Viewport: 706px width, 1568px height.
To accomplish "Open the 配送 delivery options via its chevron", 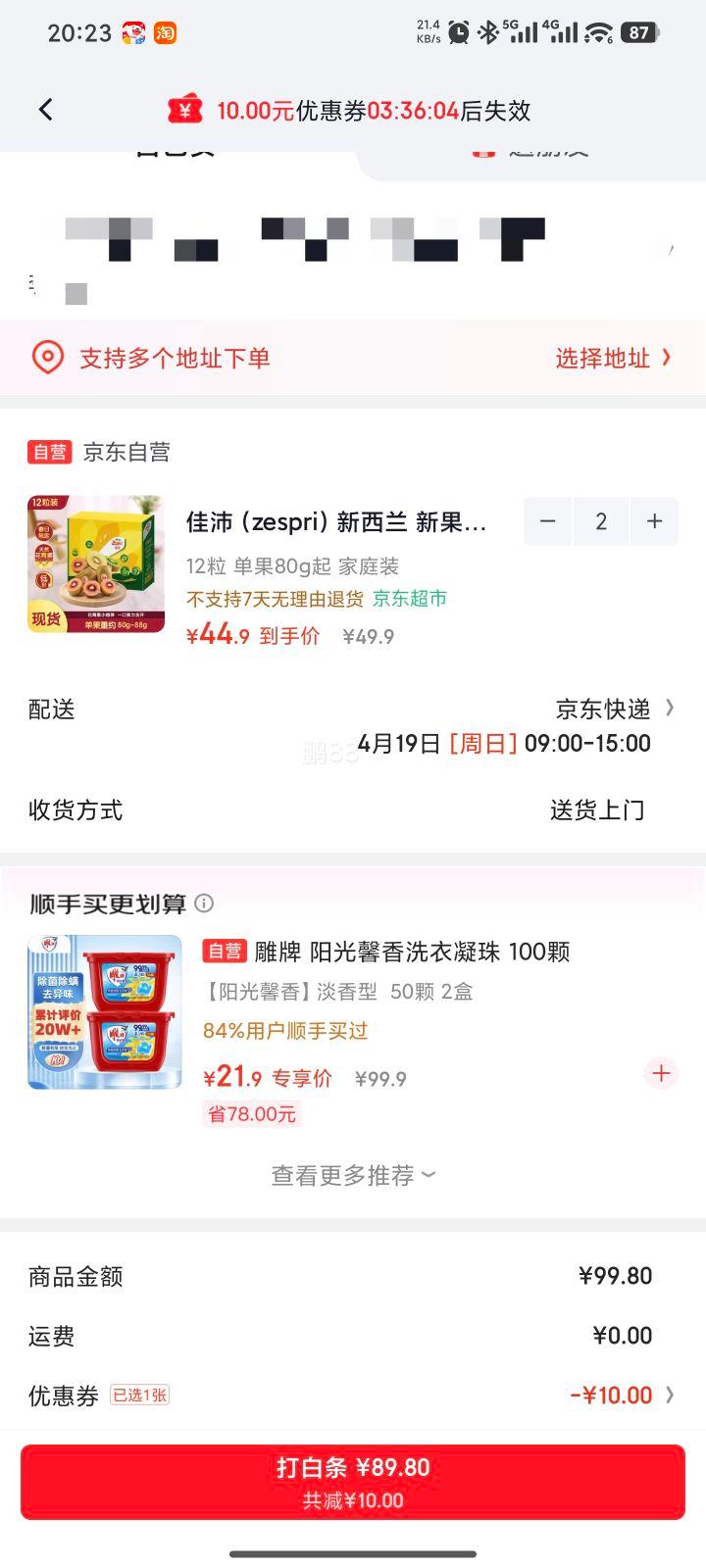I will pyautogui.click(x=670, y=708).
